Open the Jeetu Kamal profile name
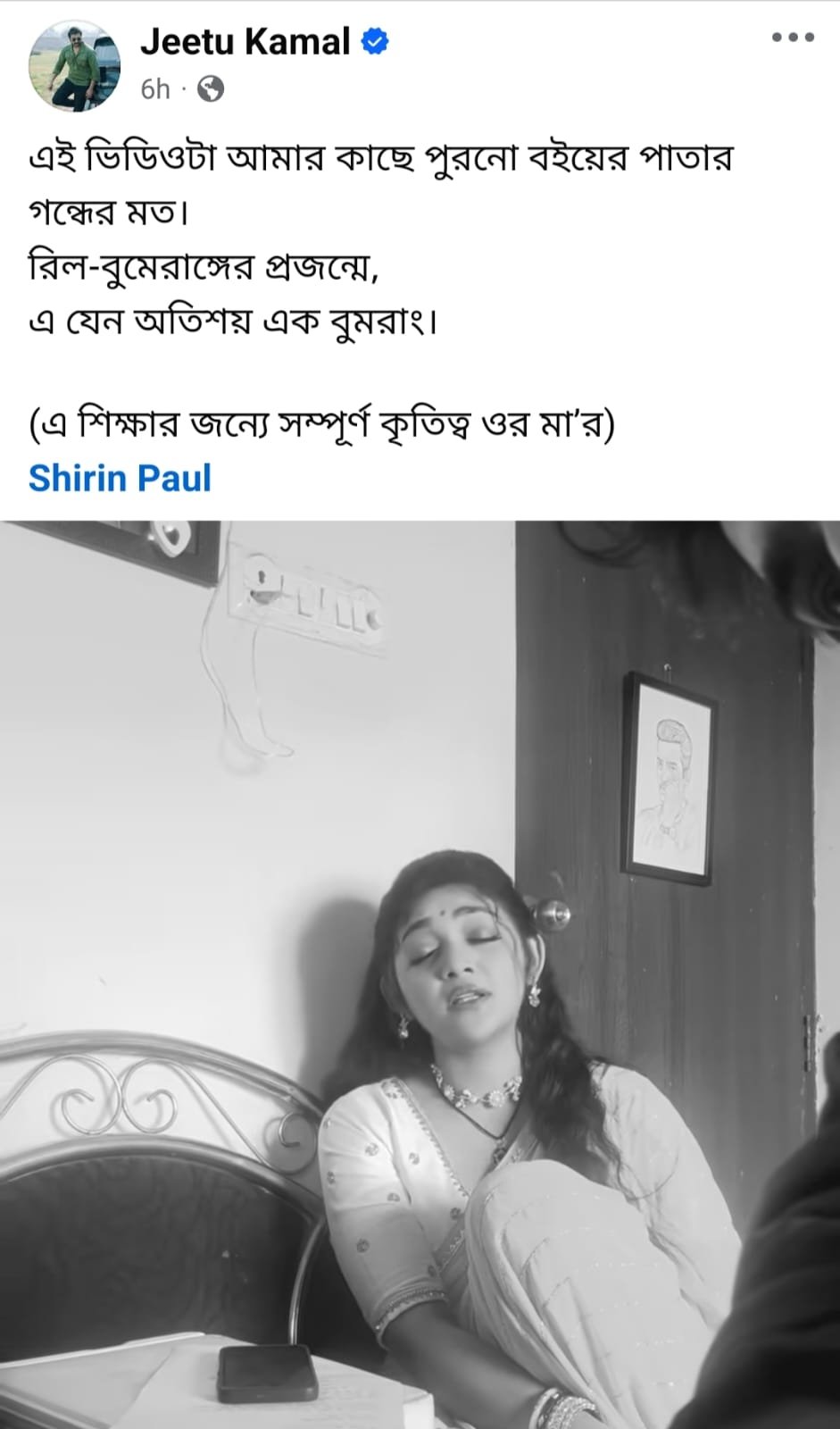Viewport: 840px width, 1429px height. tap(245, 42)
